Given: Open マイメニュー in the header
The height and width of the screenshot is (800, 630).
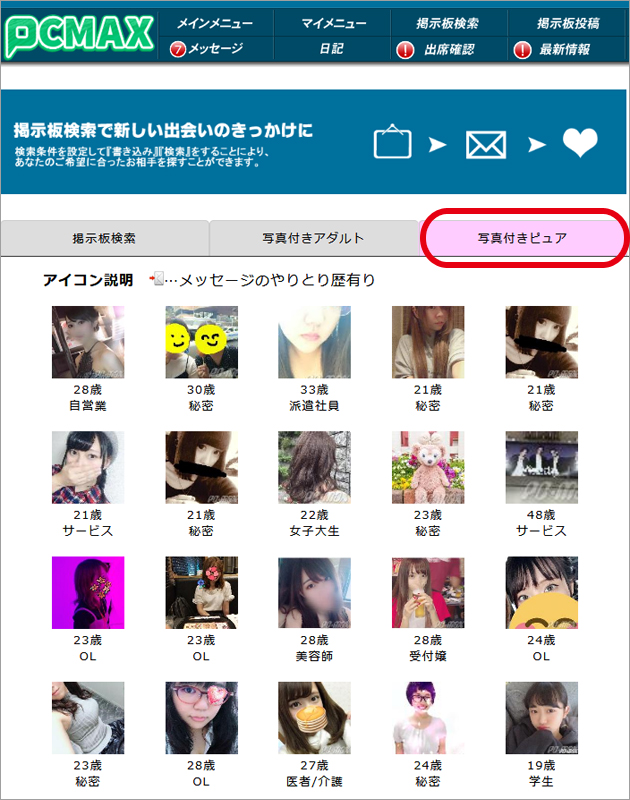Looking at the screenshot, I should point(335,23).
